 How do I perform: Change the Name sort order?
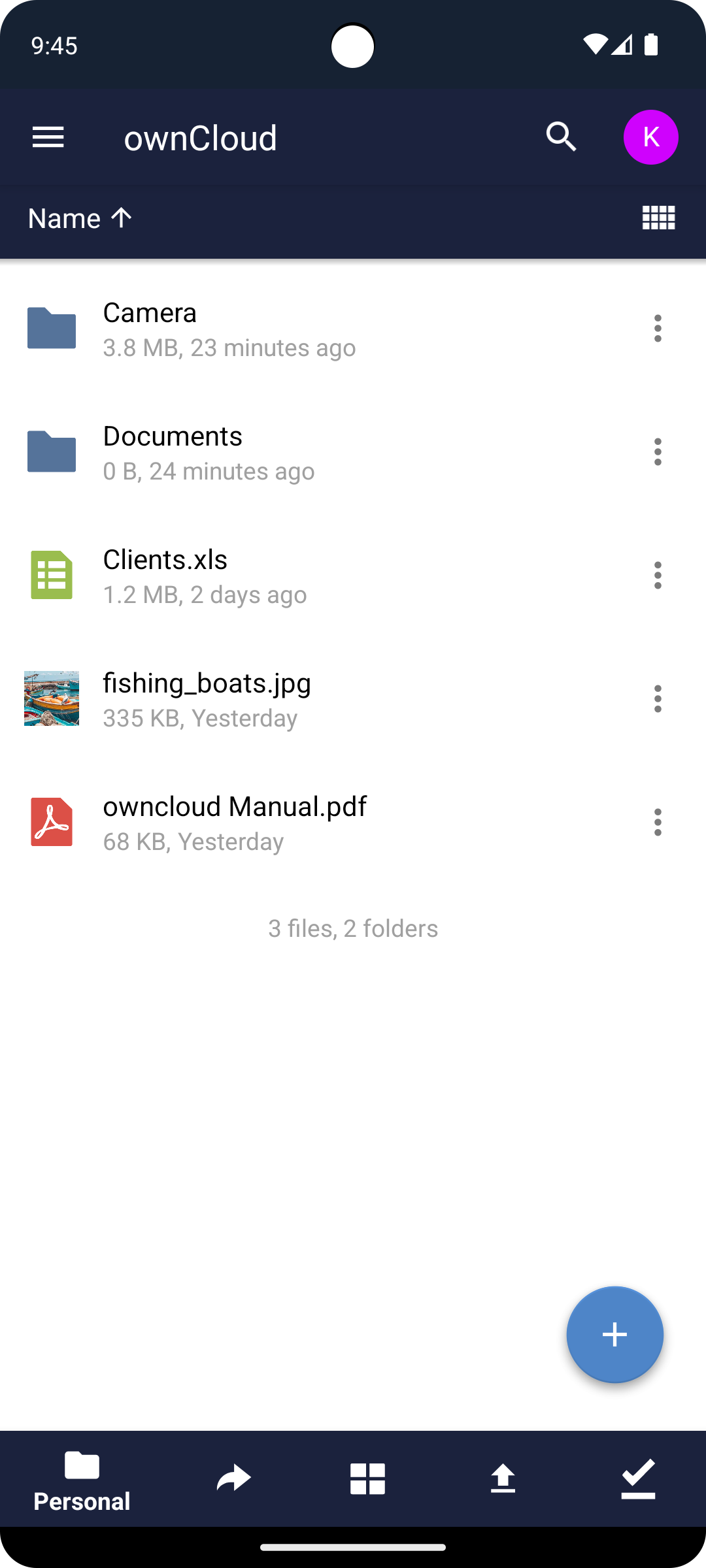click(x=80, y=218)
